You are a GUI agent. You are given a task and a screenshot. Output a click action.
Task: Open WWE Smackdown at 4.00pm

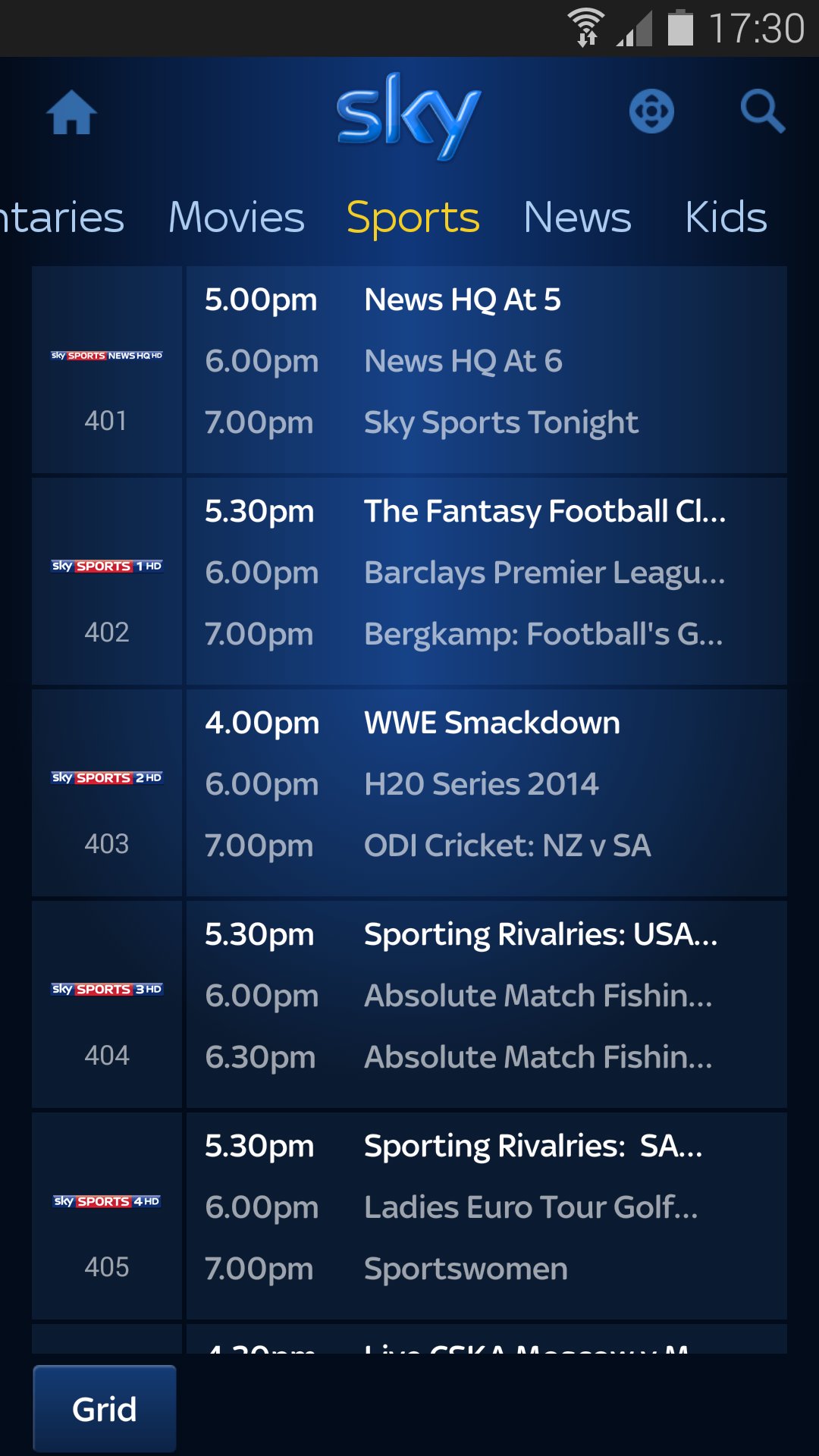click(491, 723)
